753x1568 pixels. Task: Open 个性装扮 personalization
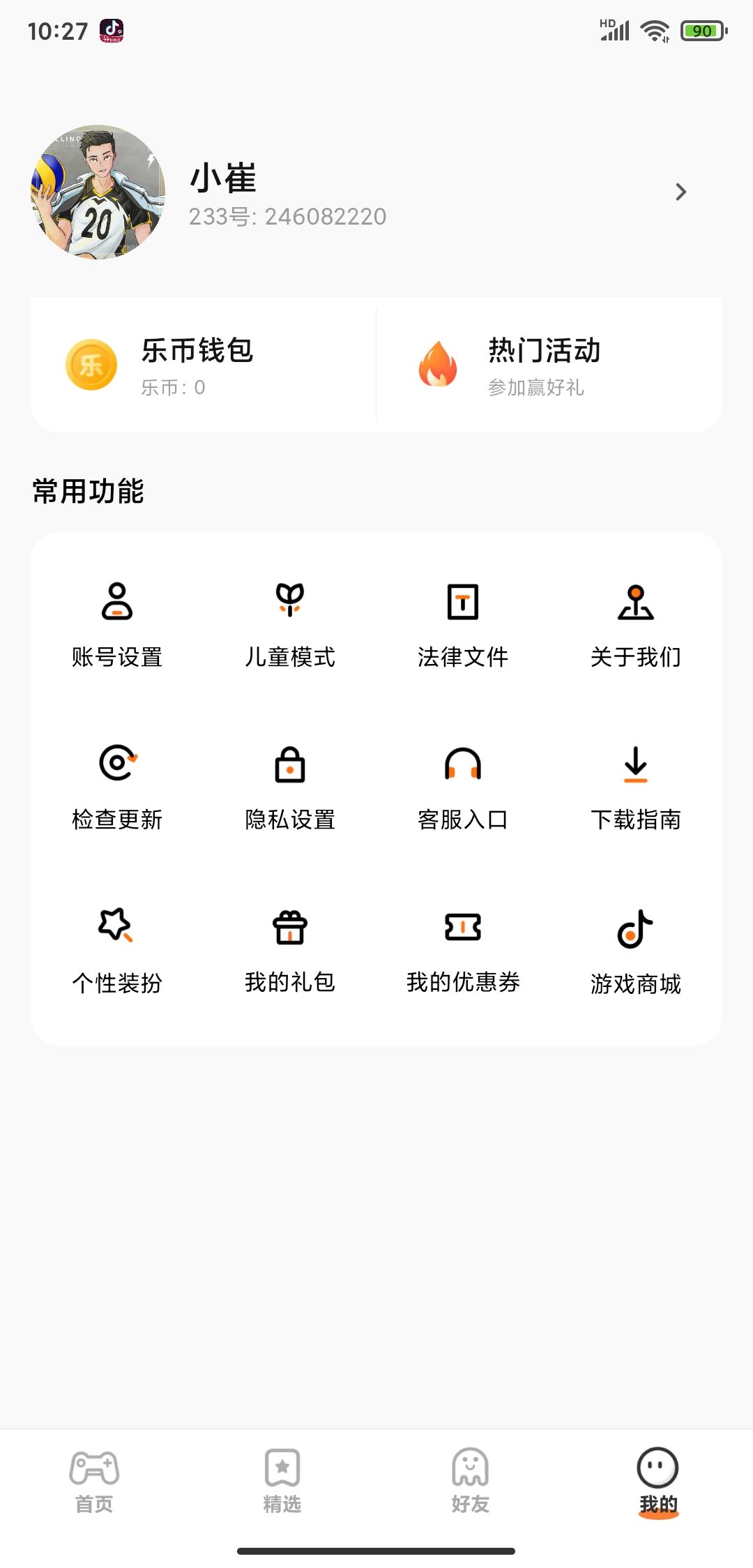(117, 950)
